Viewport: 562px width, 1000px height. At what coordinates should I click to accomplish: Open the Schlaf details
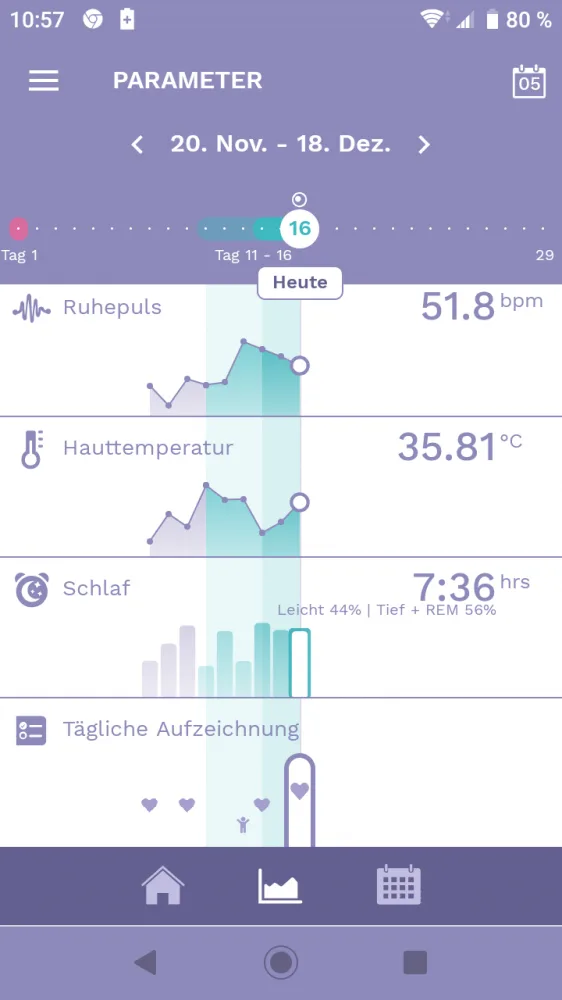click(x=281, y=628)
